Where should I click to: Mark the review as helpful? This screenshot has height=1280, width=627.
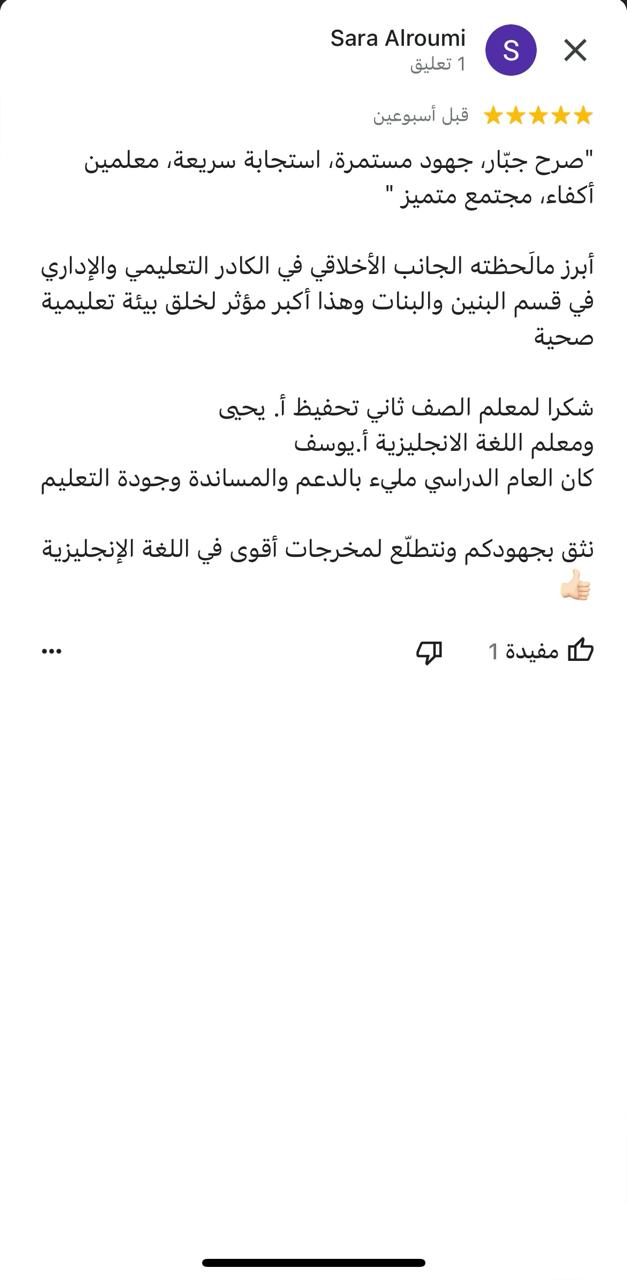(580, 651)
